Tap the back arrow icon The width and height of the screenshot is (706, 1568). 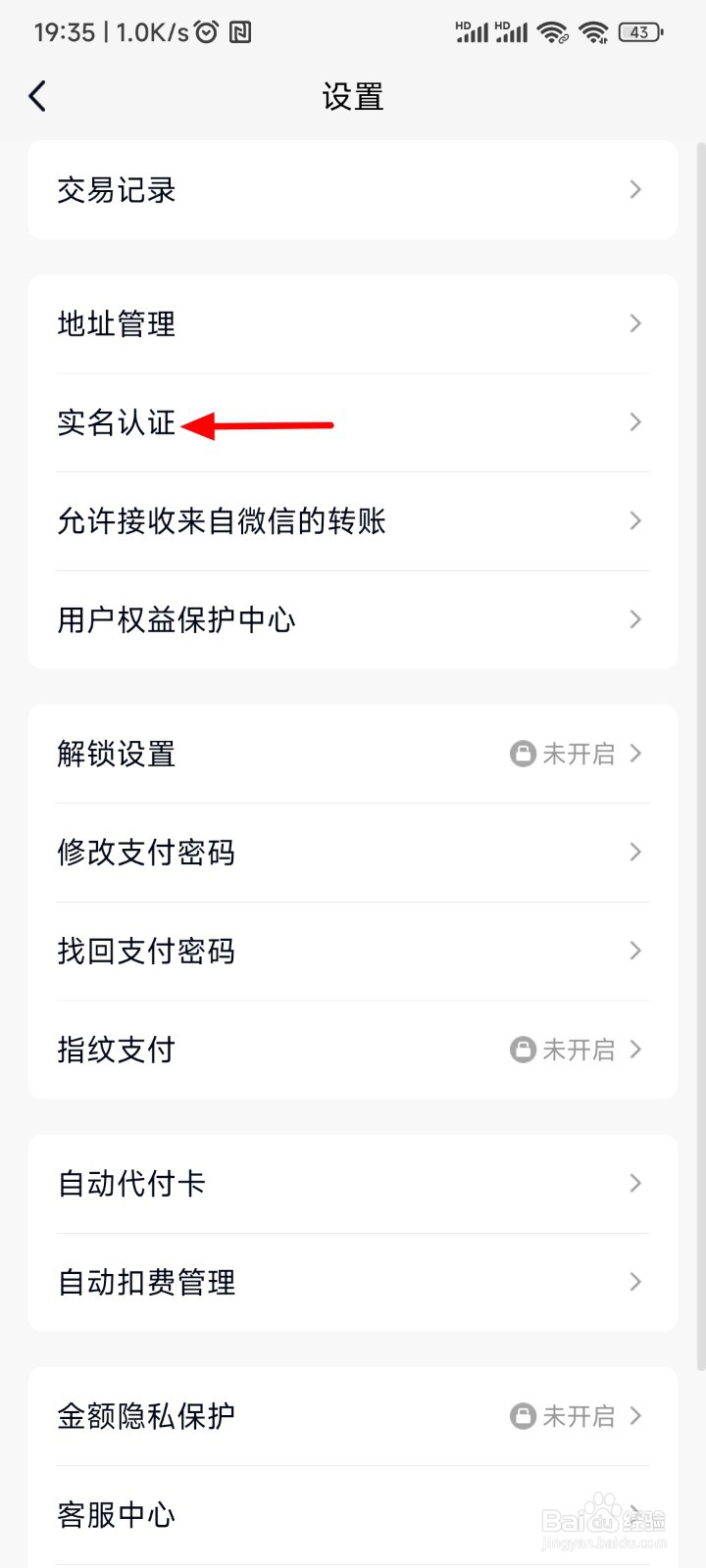tap(37, 96)
